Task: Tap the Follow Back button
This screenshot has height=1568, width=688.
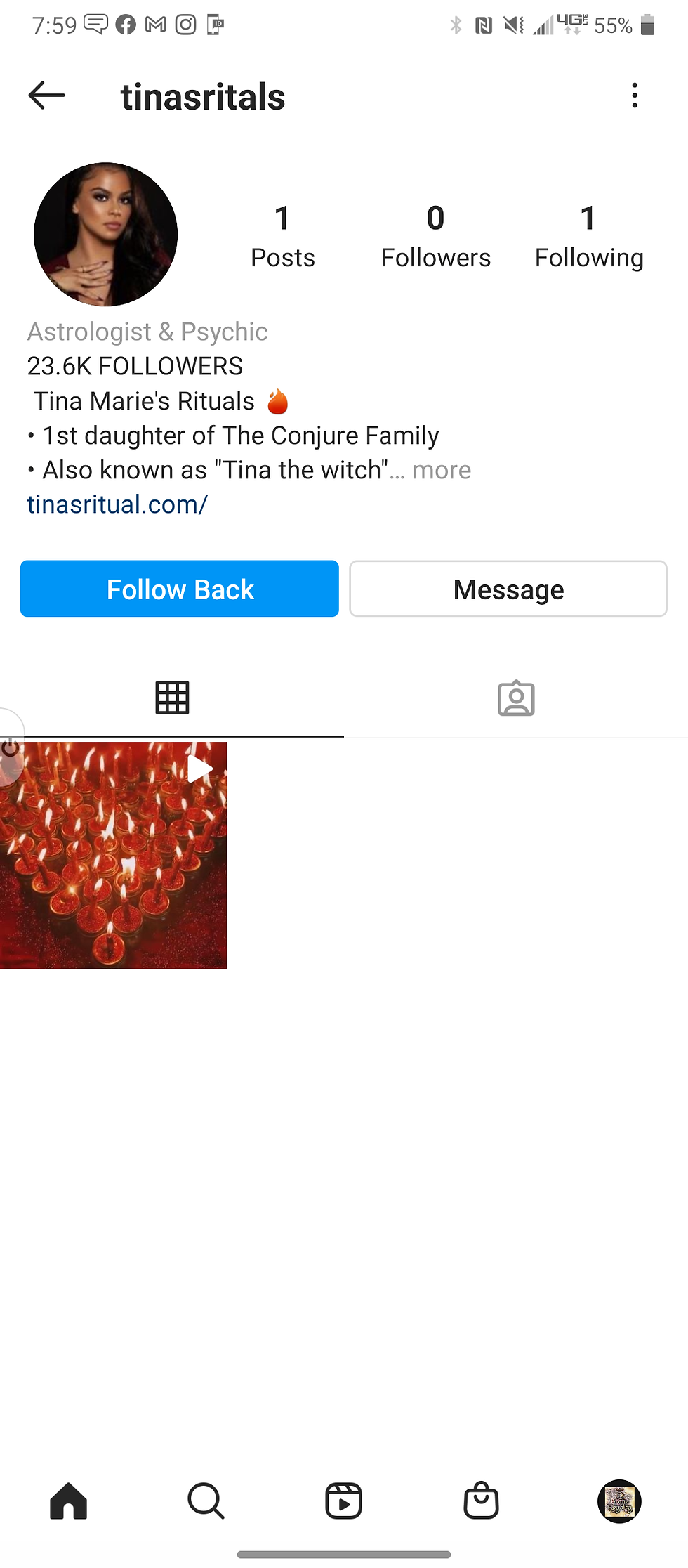Action: 180,589
